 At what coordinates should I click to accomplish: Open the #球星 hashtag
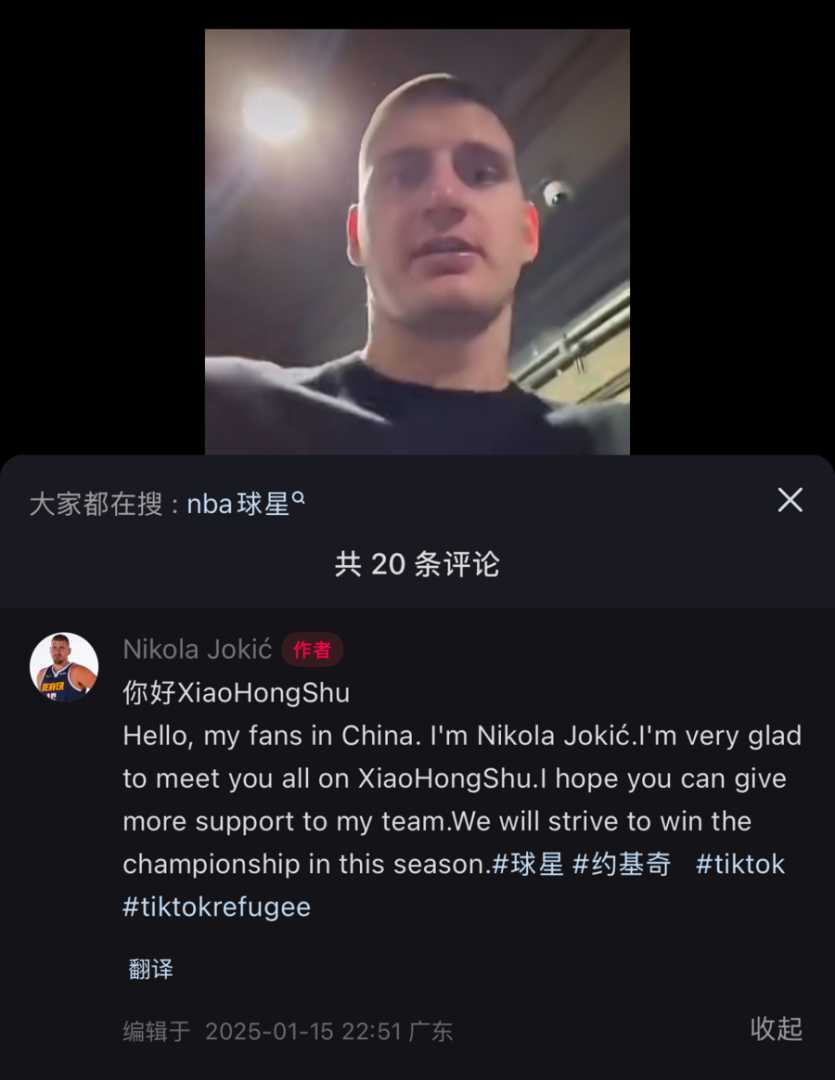(x=528, y=864)
